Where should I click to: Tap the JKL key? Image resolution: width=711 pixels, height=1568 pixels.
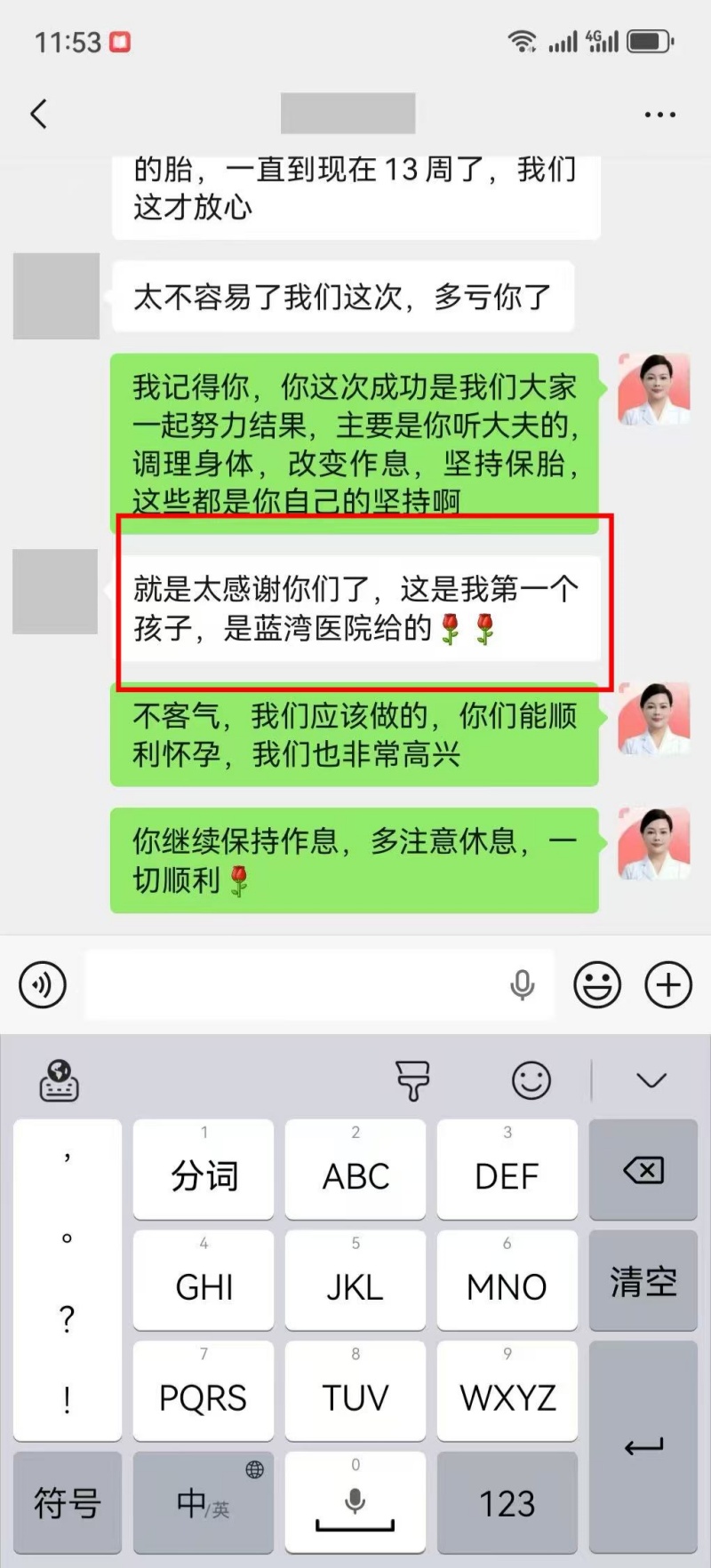pos(355,1281)
